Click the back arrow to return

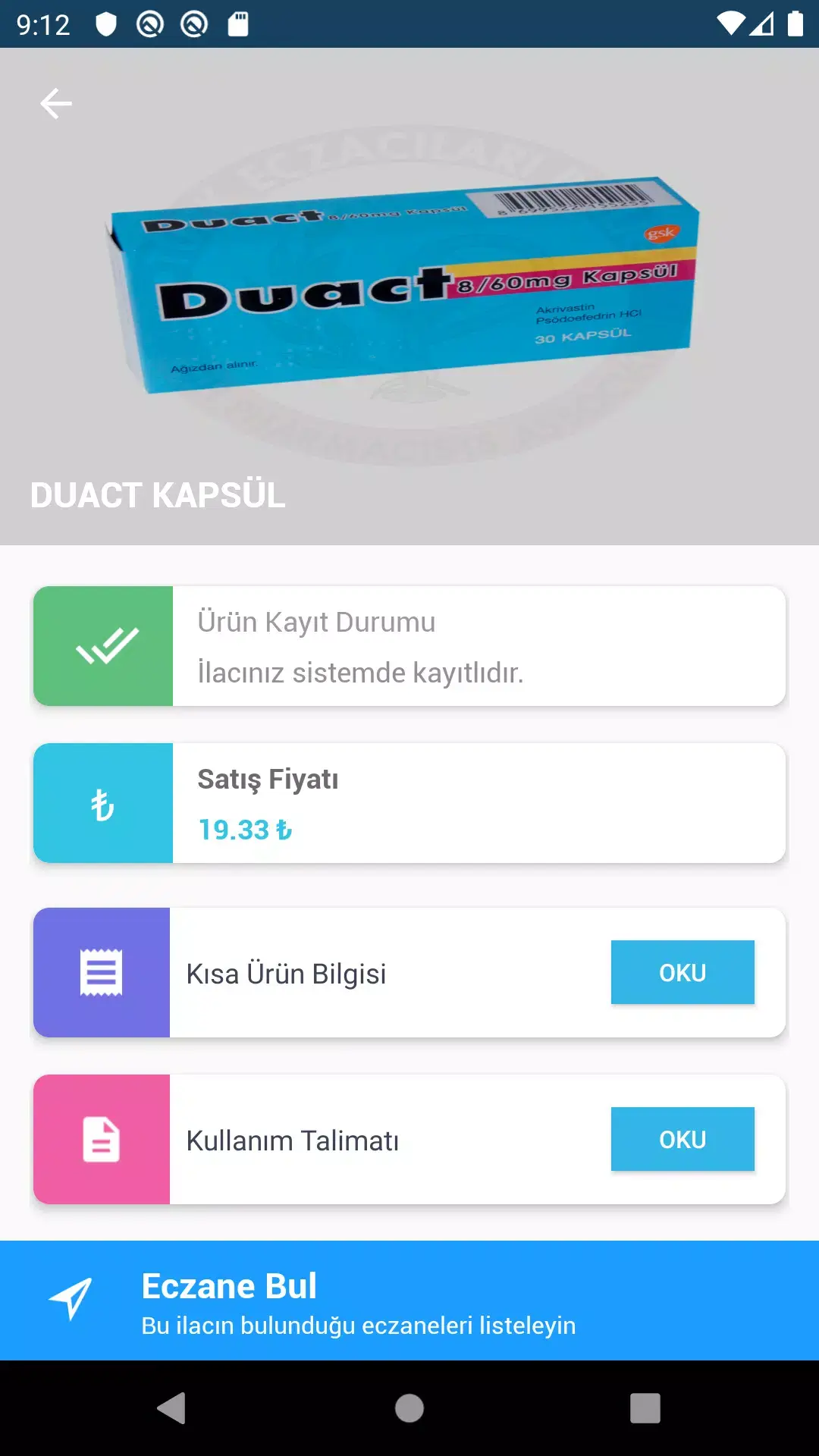pos(55,103)
